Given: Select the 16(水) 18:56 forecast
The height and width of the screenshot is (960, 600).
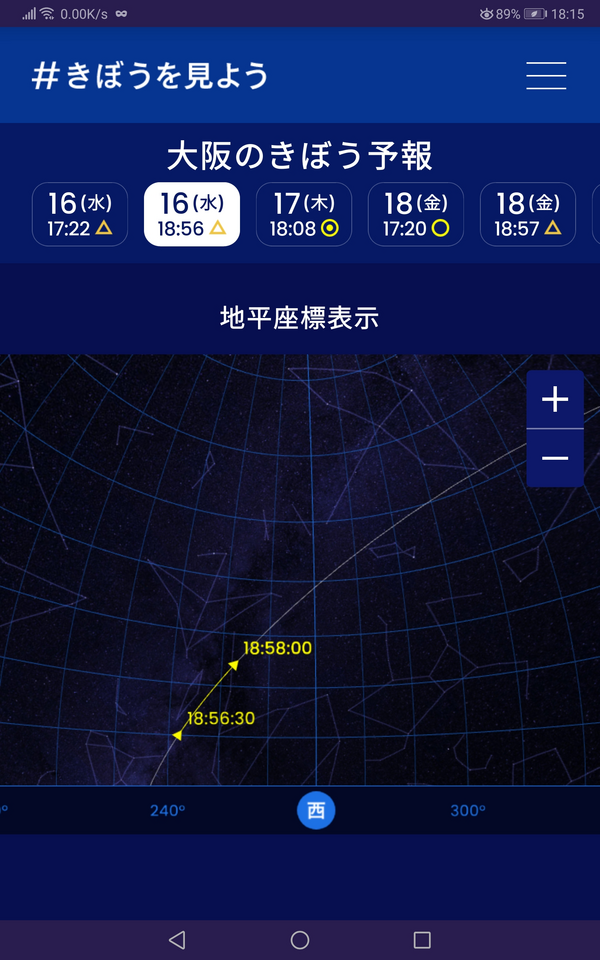Looking at the screenshot, I should point(192,214).
